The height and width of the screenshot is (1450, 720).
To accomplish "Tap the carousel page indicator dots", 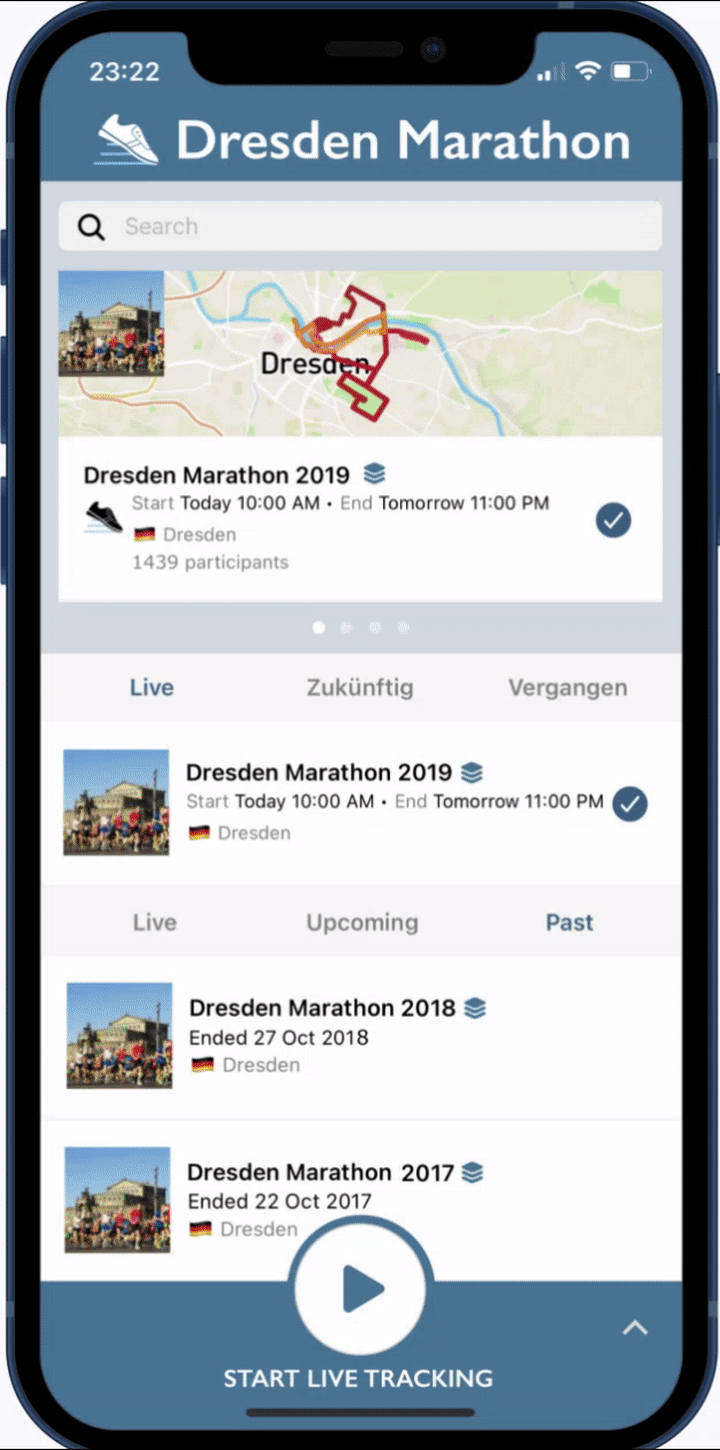I will tap(360, 628).
